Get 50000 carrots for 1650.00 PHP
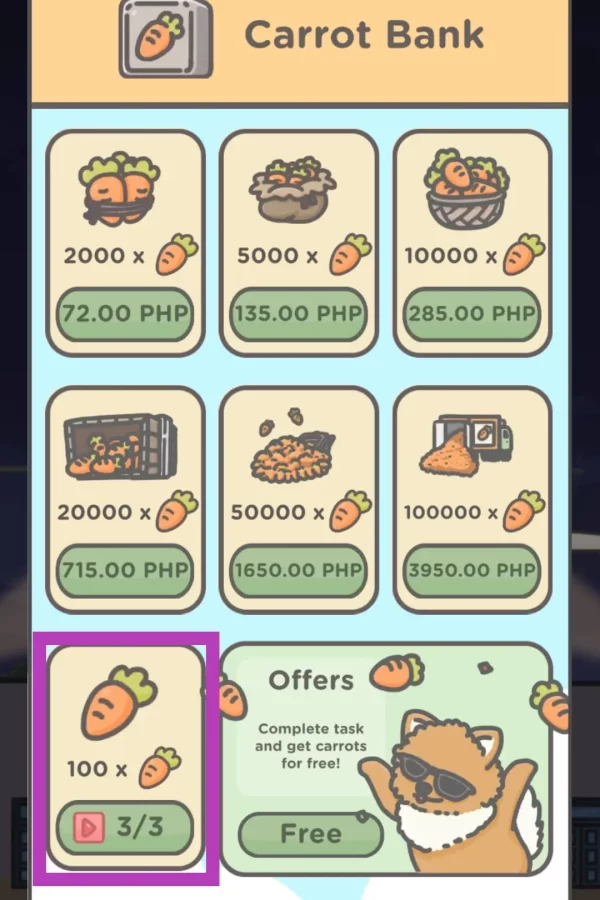Image resolution: width=600 pixels, height=900 pixels. point(298,571)
